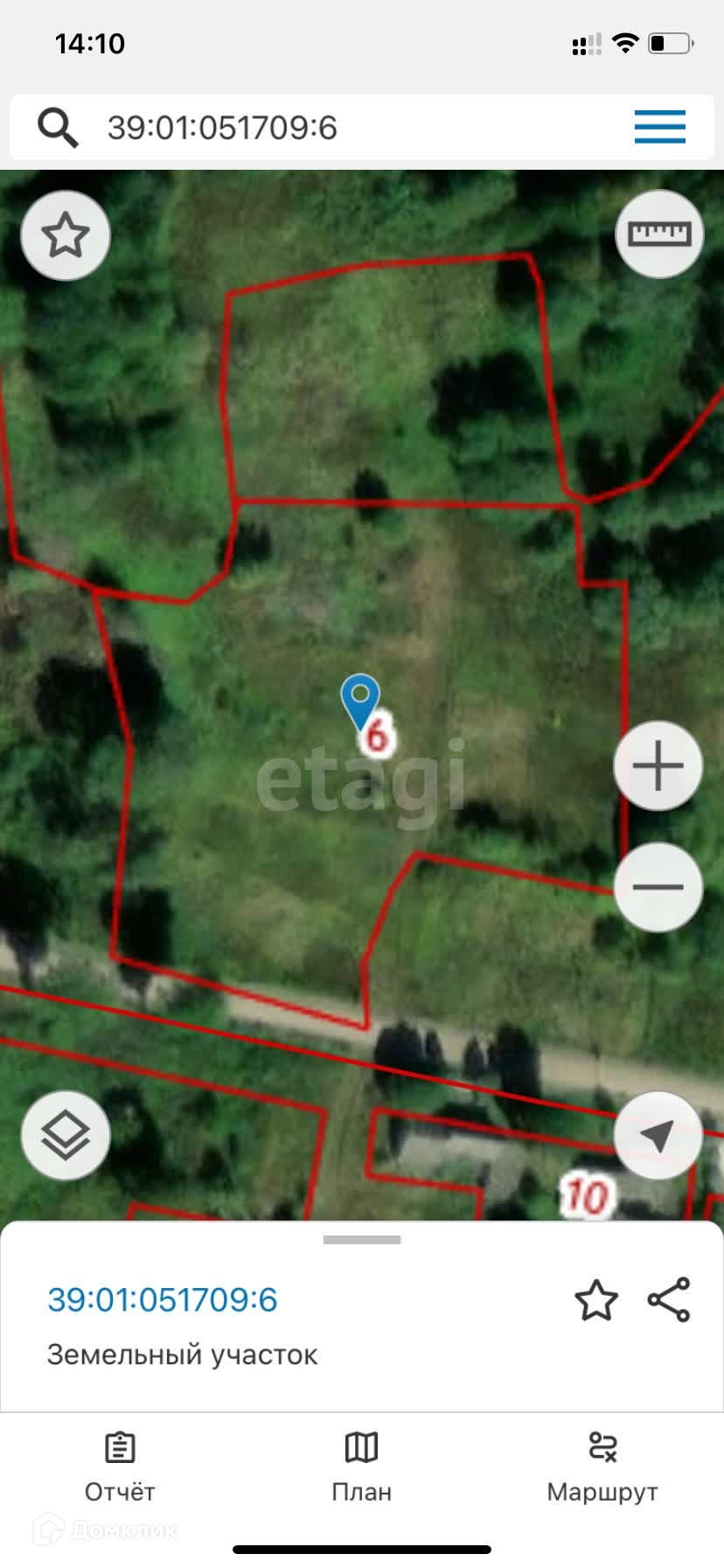
Task: Add this land plot to favorites
Action: (x=596, y=1300)
